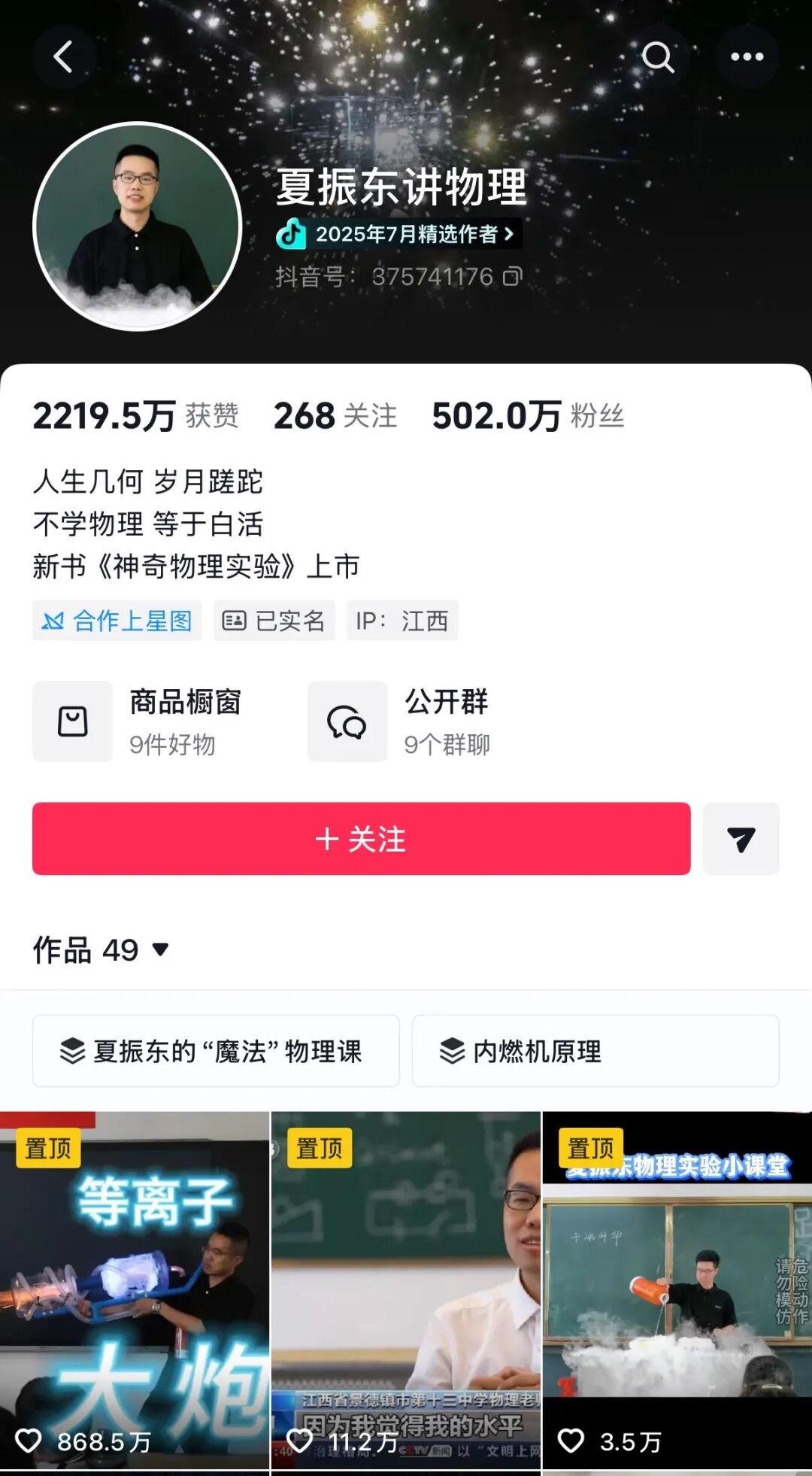Viewport: 812px width, 1476px height.
Task: Send a message via the paper plane button
Action: tap(741, 839)
